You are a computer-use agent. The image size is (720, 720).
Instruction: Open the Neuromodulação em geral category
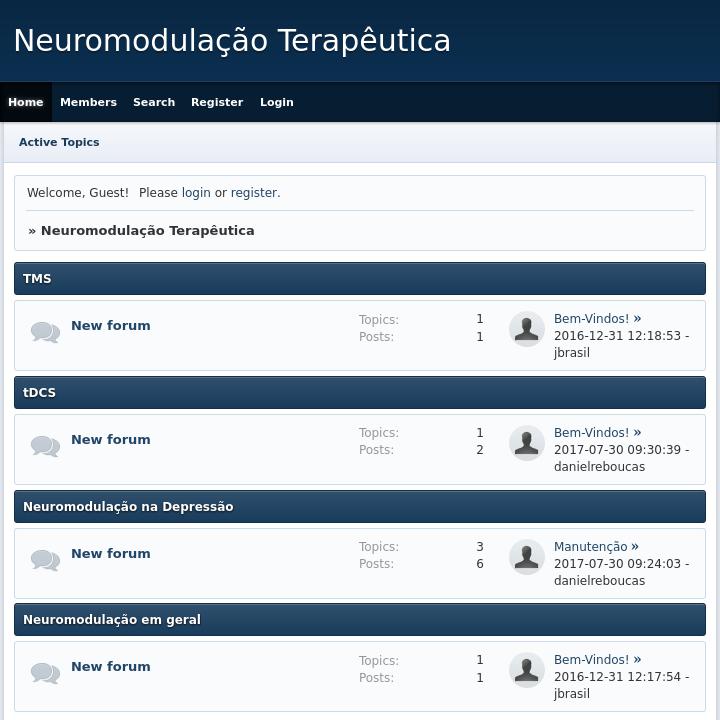pyautogui.click(x=112, y=620)
